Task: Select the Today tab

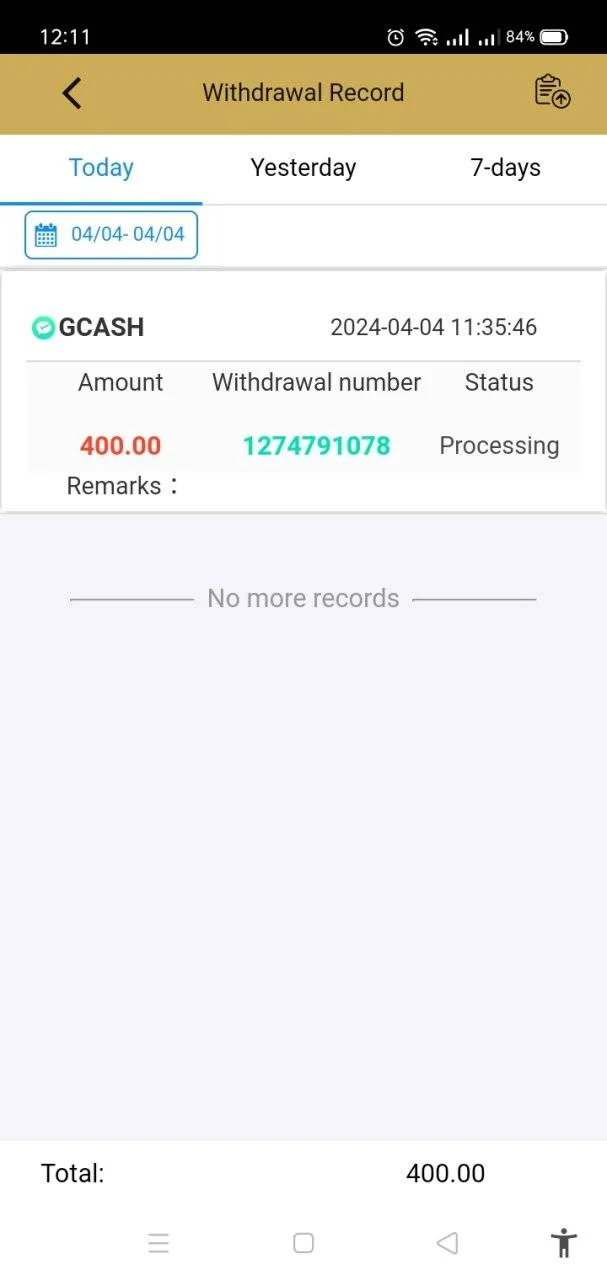Action: (x=101, y=168)
